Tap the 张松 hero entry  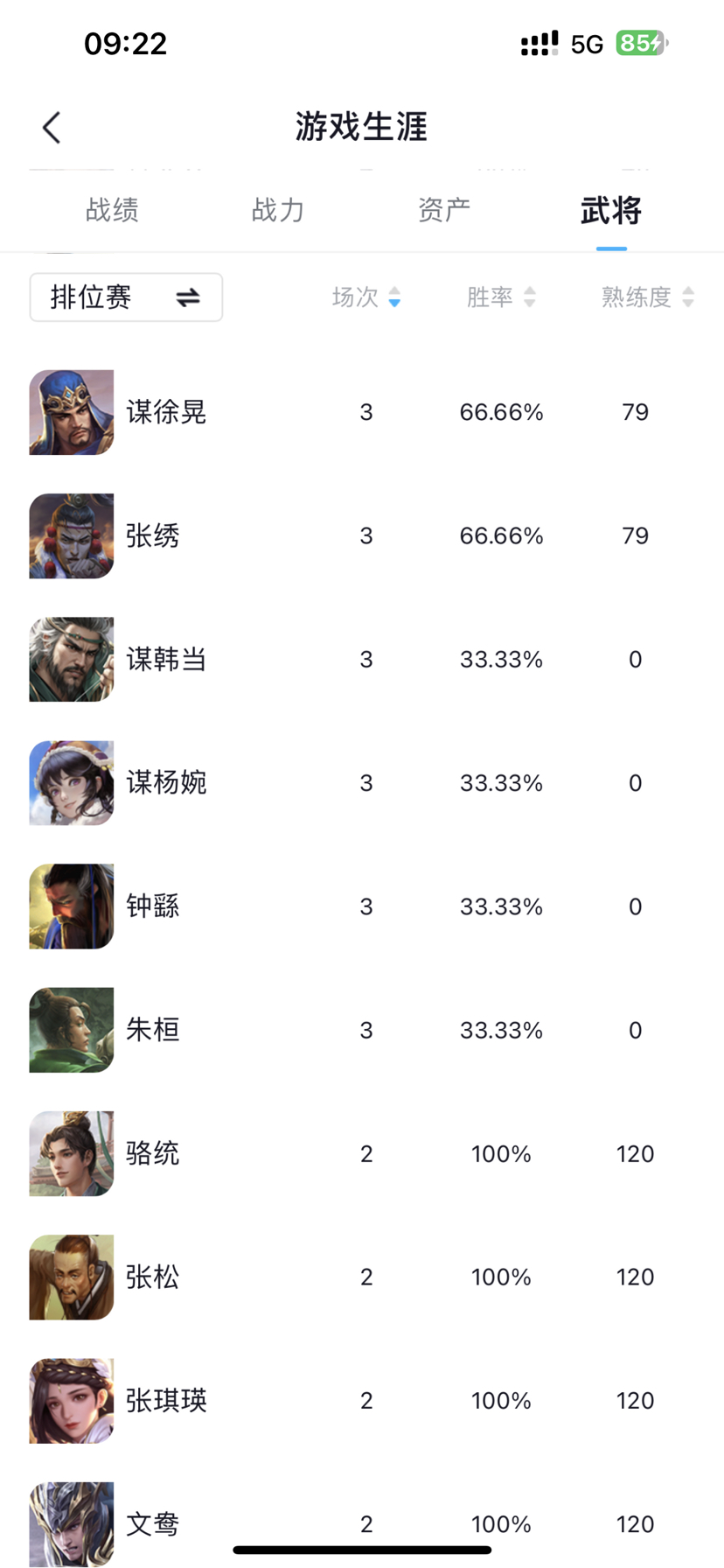pyautogui.click(x=153, y=1277)
